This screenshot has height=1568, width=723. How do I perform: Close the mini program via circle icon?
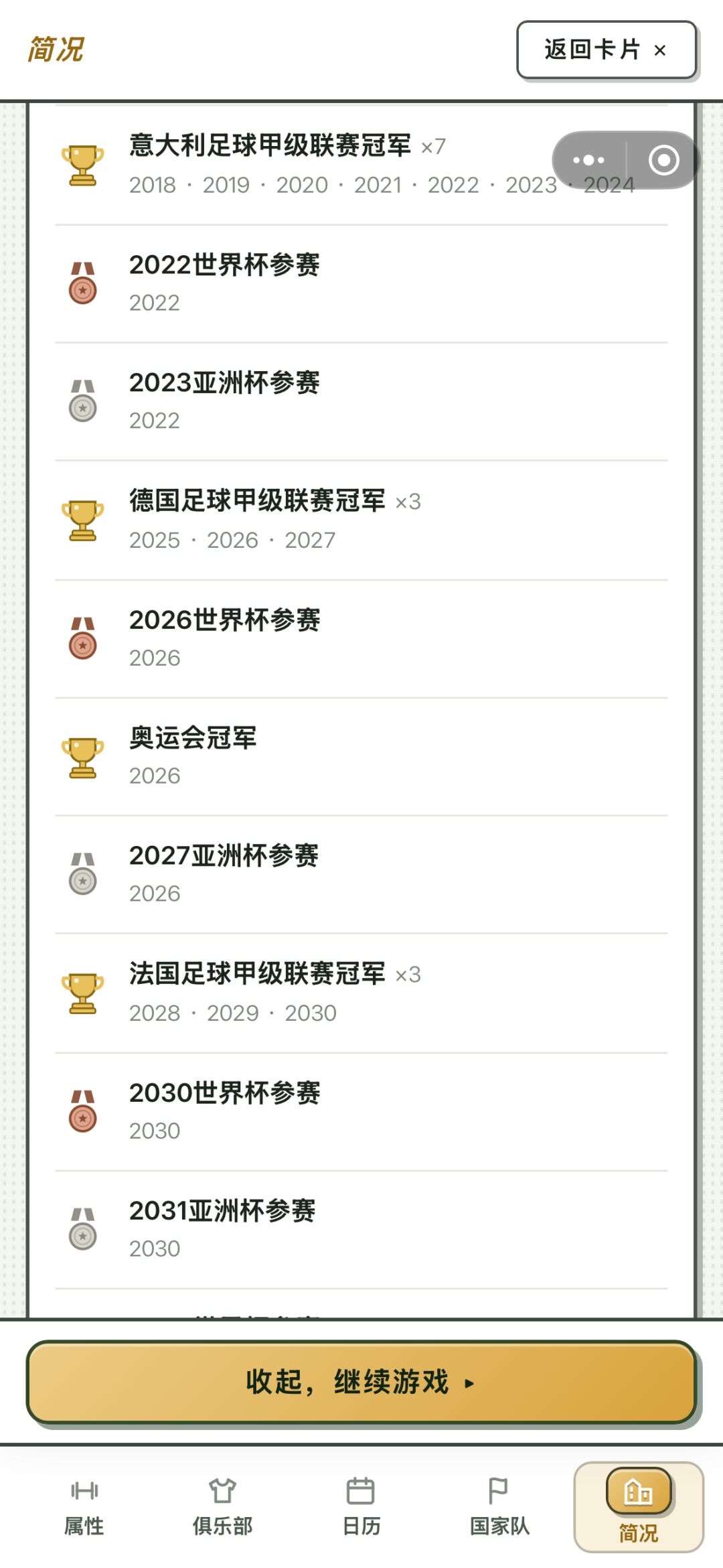pyautogui.click(x=663, y=160)
